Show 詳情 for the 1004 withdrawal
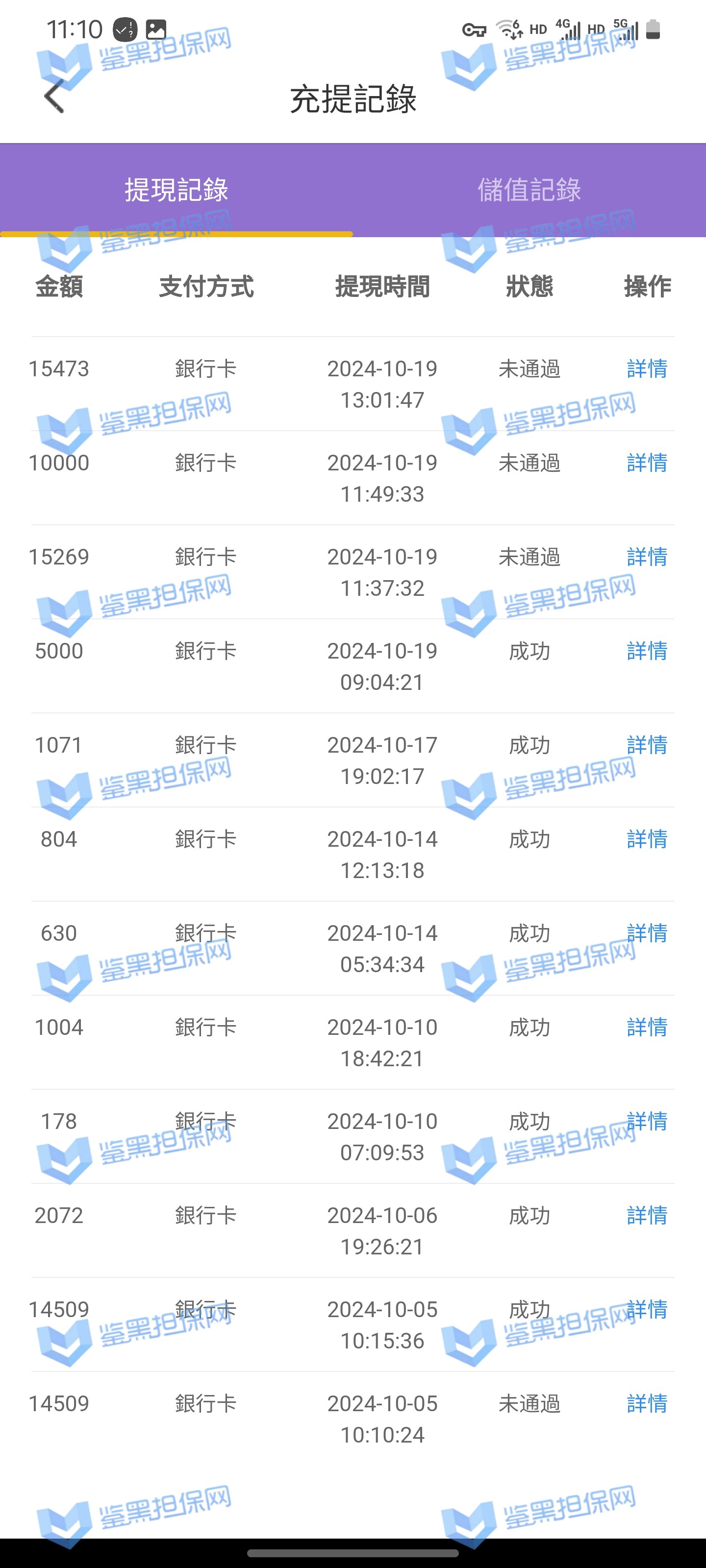706x1568 pixels. [x=647, y=1028]
